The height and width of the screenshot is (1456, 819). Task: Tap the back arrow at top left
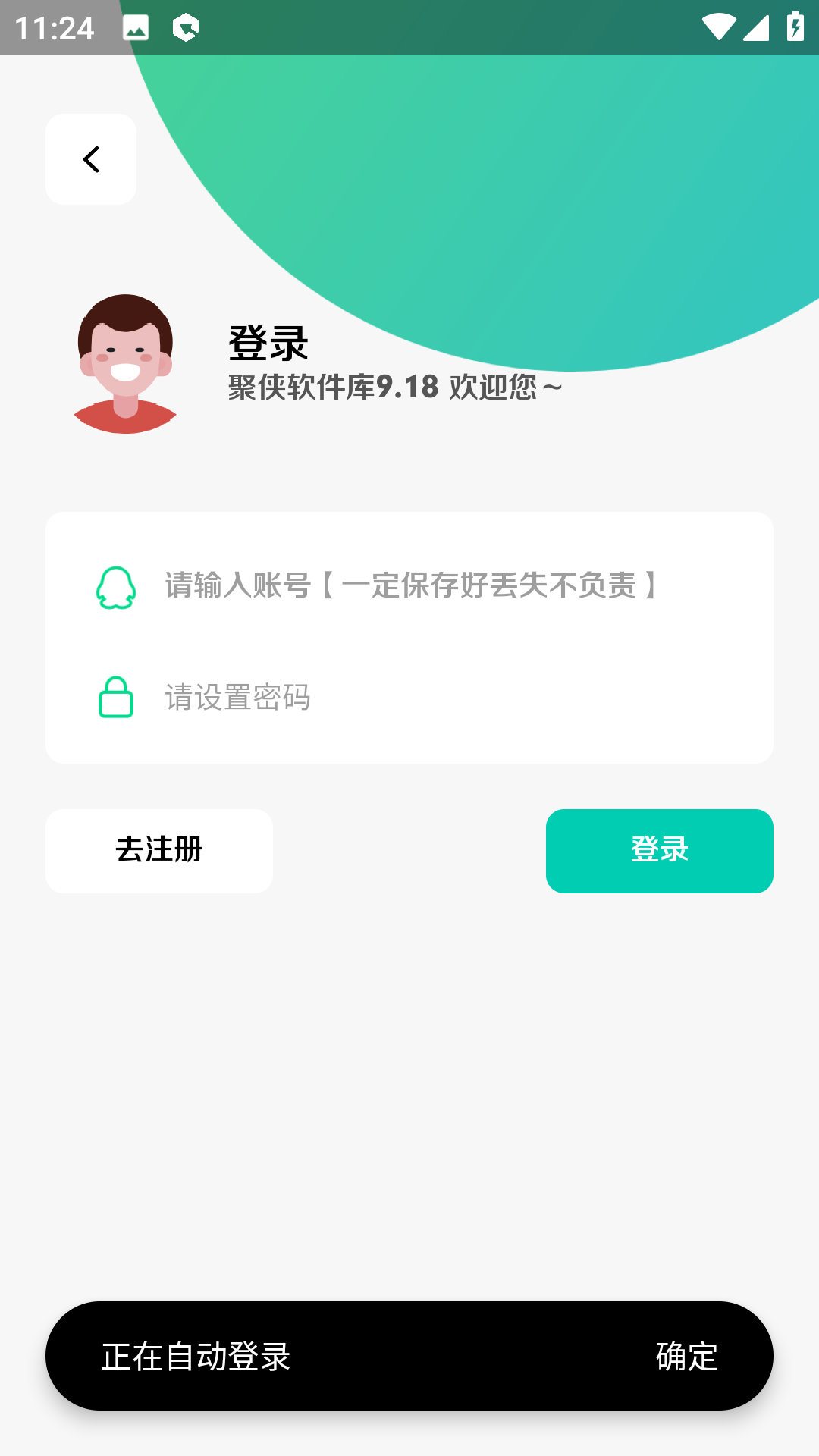91,159
